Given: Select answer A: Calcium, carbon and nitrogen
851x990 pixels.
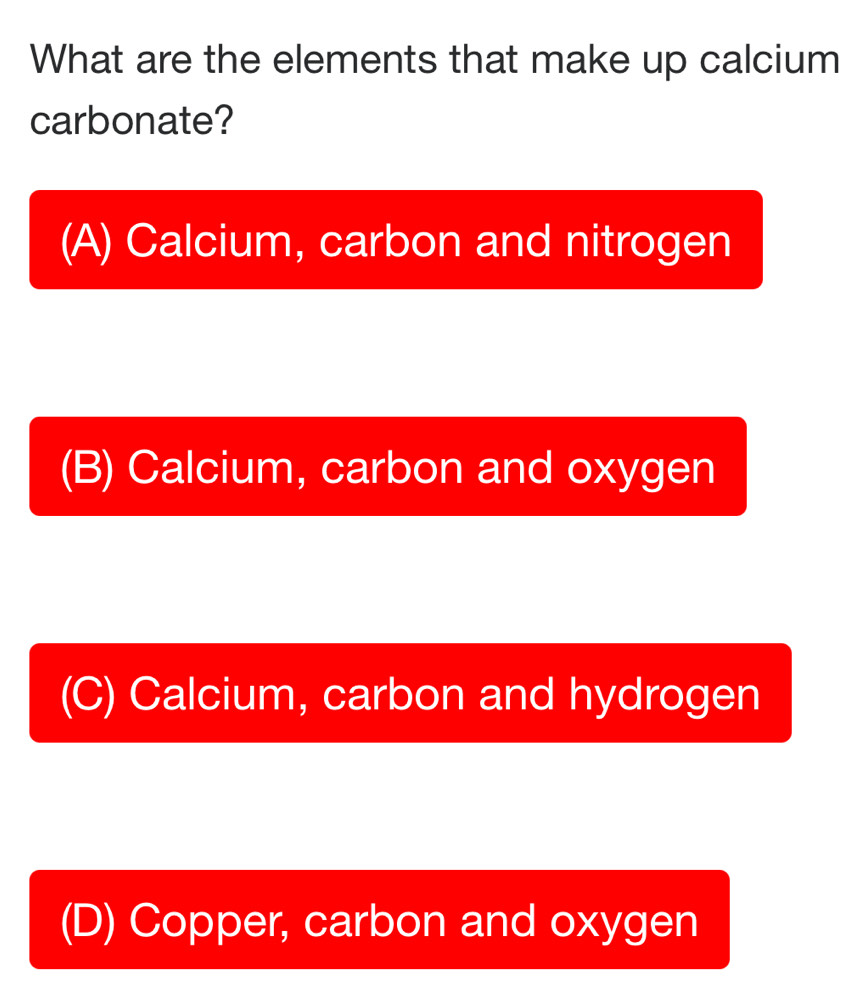Looking at the screenshot, I should pos(396,240).
